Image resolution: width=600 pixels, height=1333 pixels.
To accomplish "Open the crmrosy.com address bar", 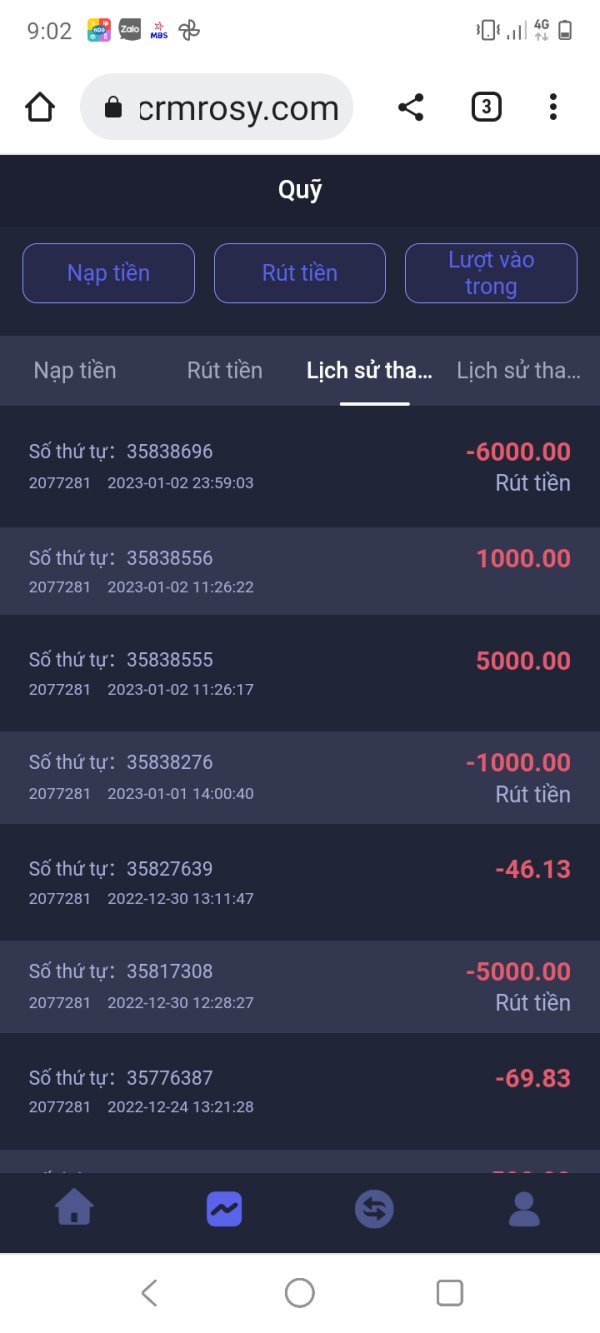I will [216, 107].
